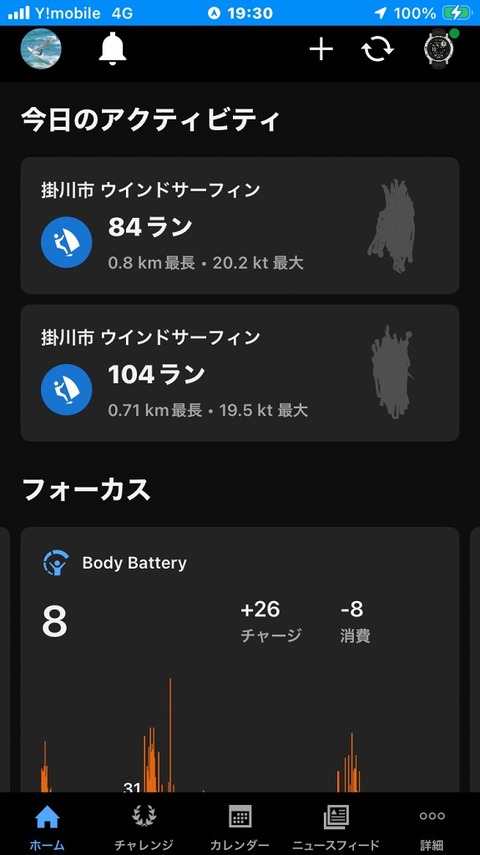480x855 pixels.
Task: Open the 104ラン windsurfing activity card
Action: point(240,373)
